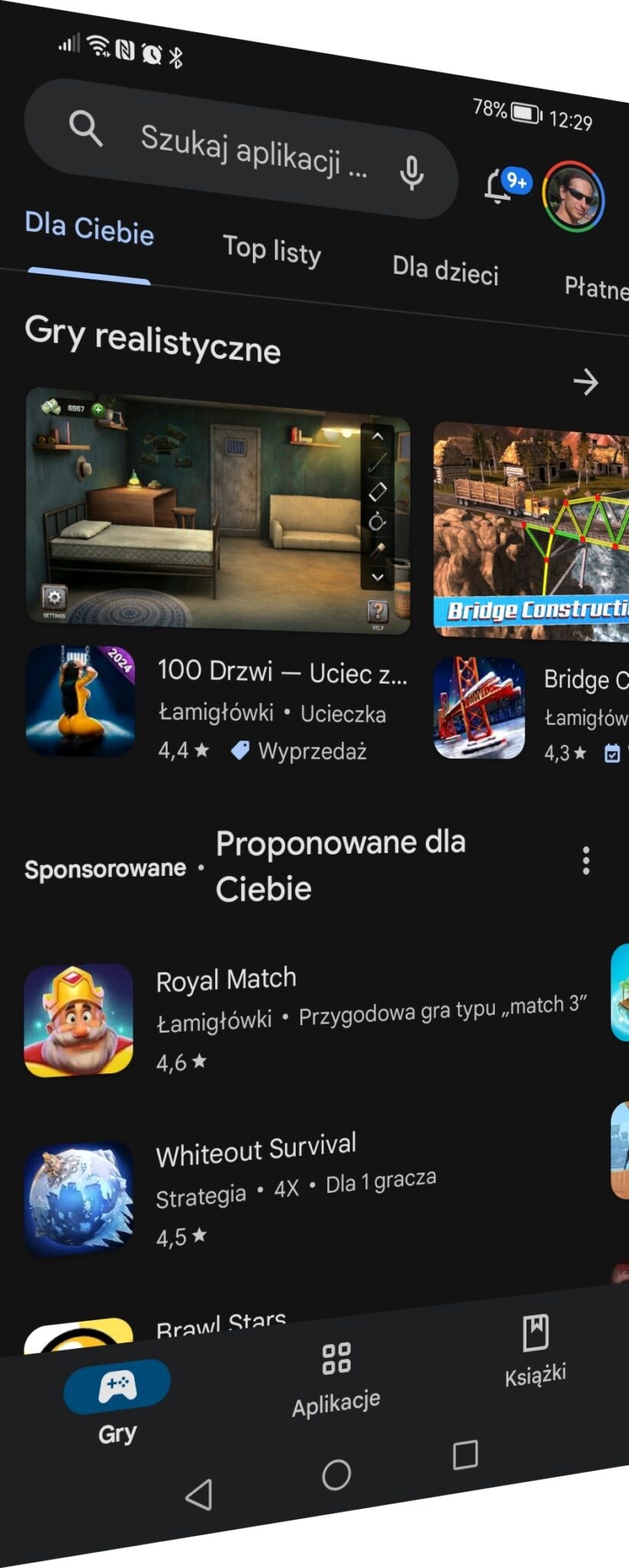Tap the Whiteout Survival app icon
Screen dimensions: 629x1568
tap(77, 1200)
